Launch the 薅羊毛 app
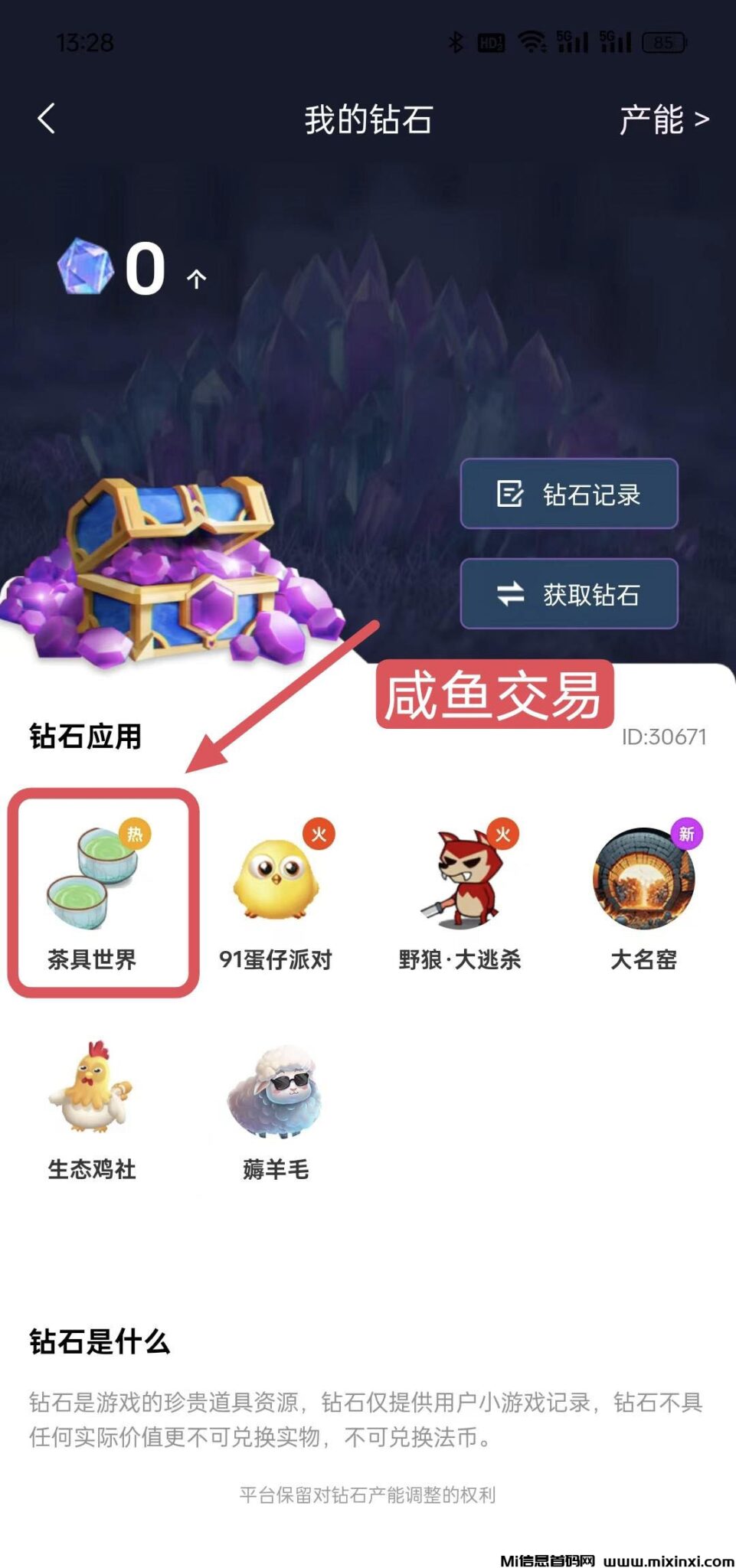This screenshot has width=736, height=1568. (276, 1106)
